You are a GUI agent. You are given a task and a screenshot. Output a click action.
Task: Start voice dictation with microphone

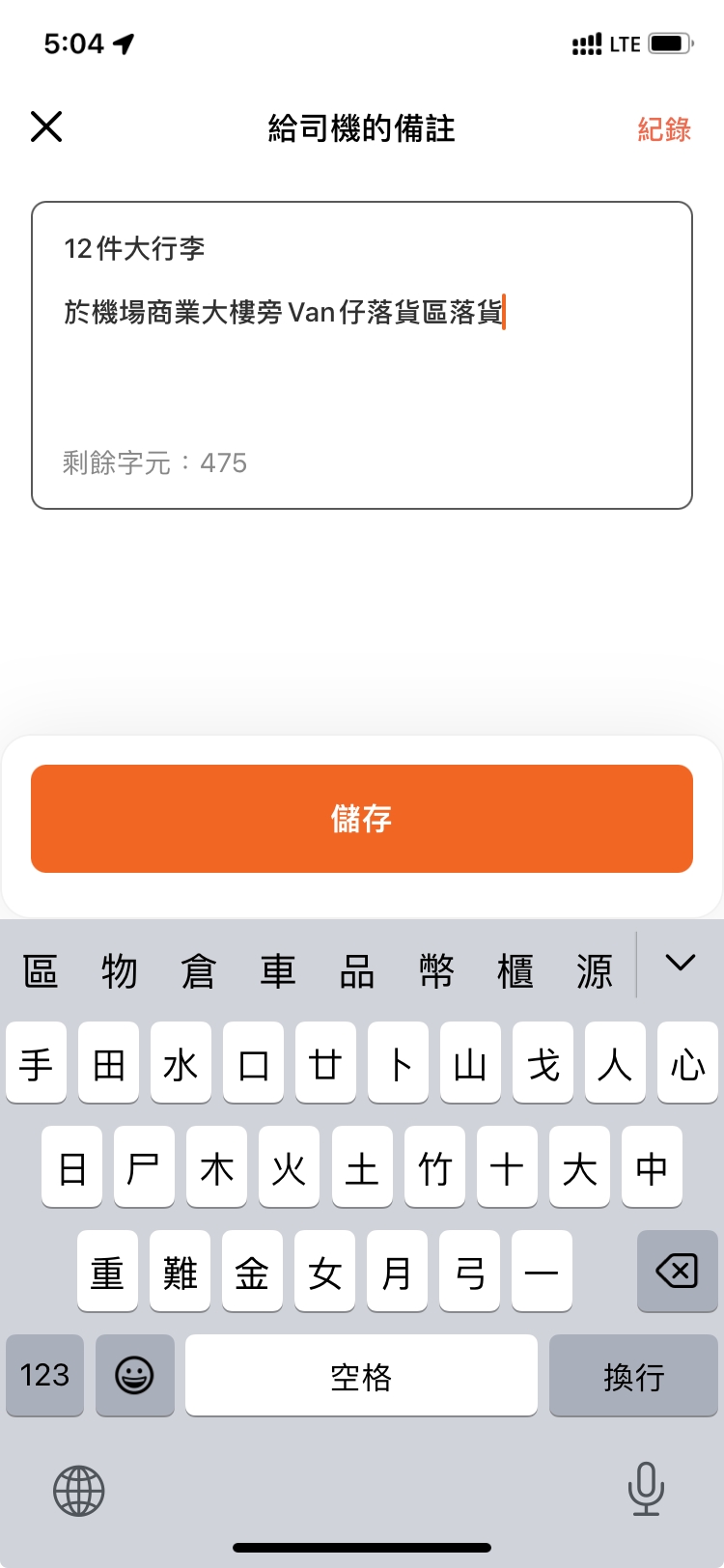tap(645, 1489)
